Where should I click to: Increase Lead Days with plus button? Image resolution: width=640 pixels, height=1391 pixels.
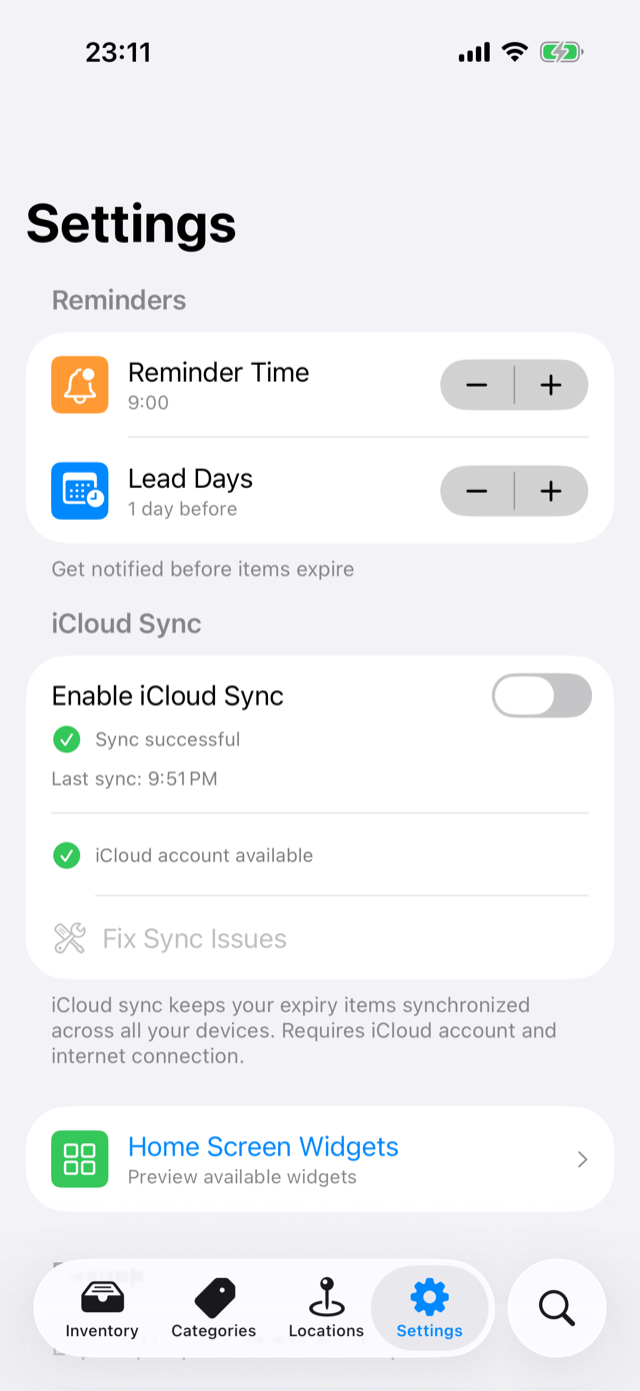pos(551,491)
